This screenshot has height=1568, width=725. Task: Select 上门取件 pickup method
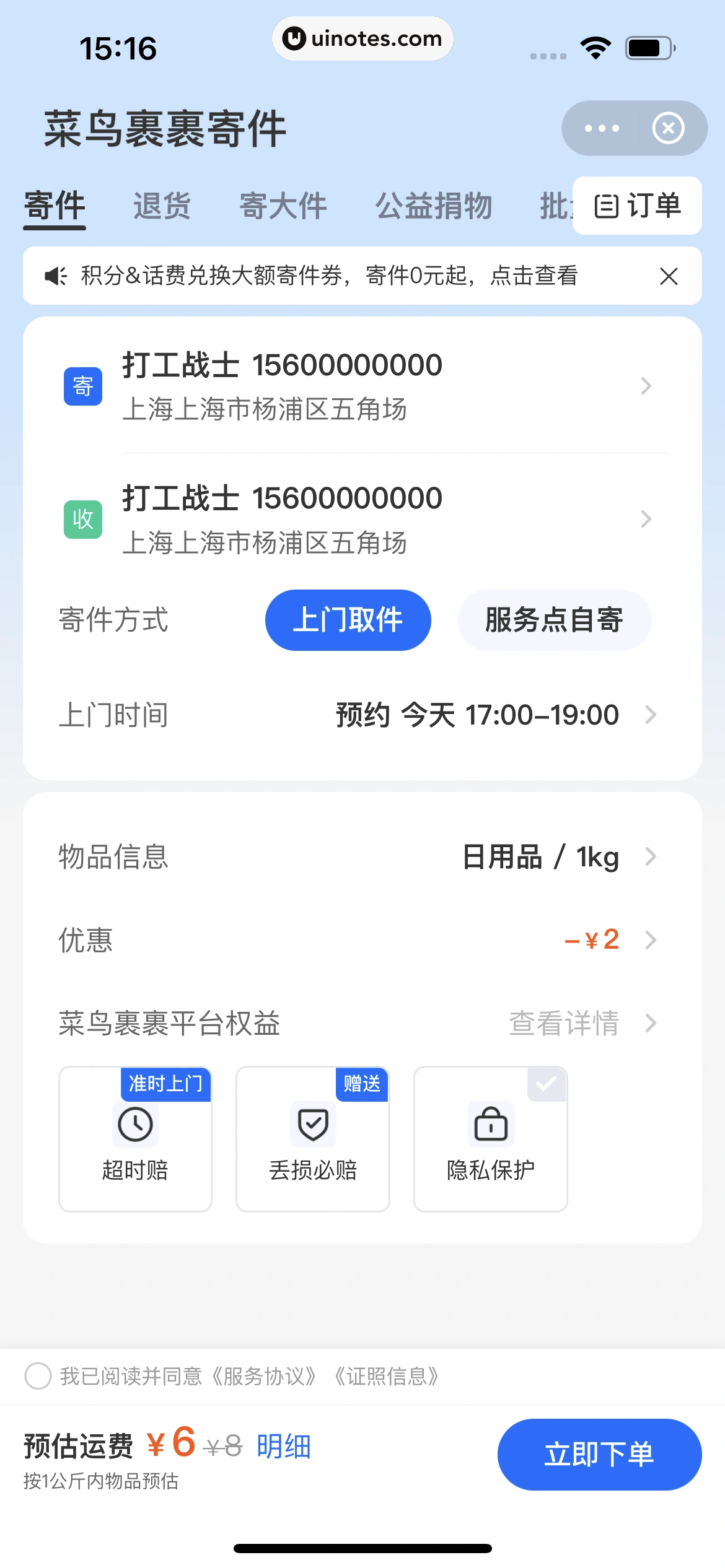click(348, 620)
